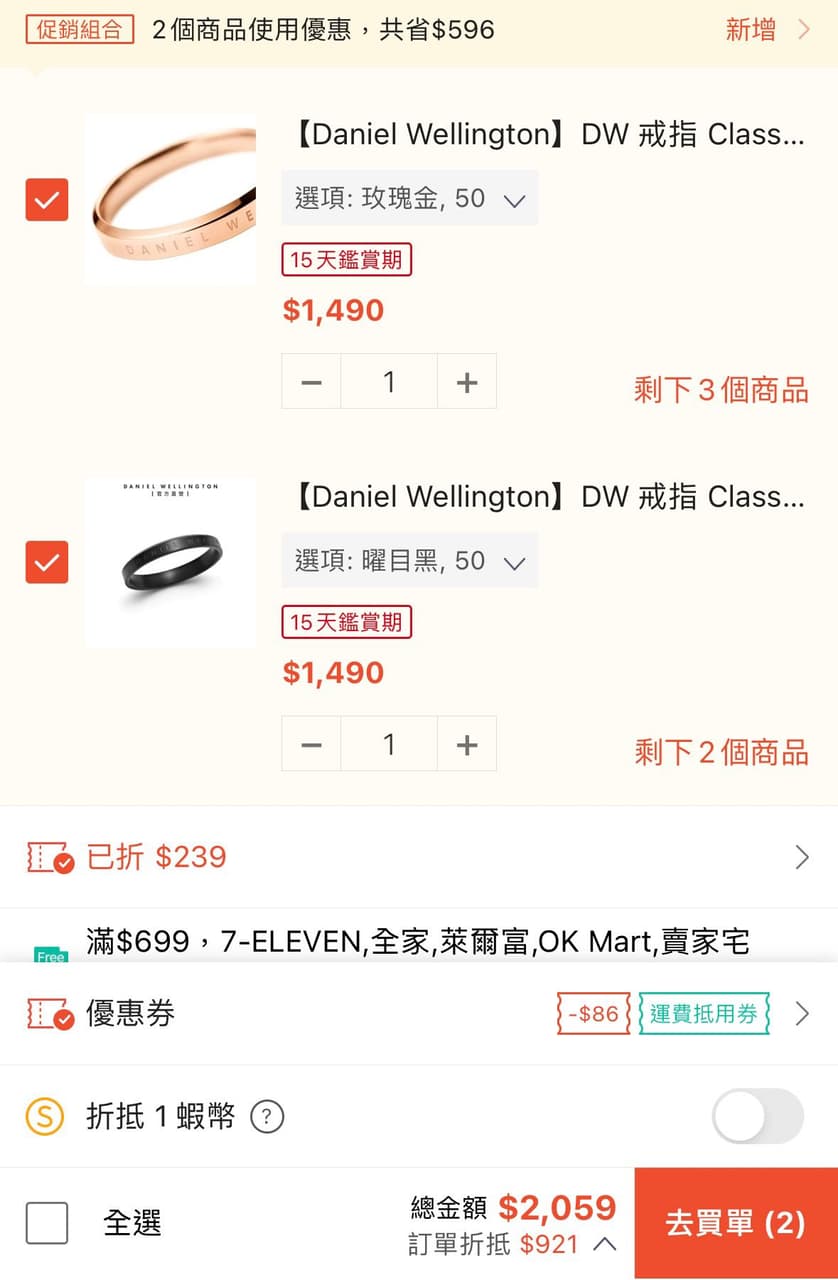Click the 運費抵用券 shipping voucher stamp
838x1280 pixels.
pos(703,1012)
